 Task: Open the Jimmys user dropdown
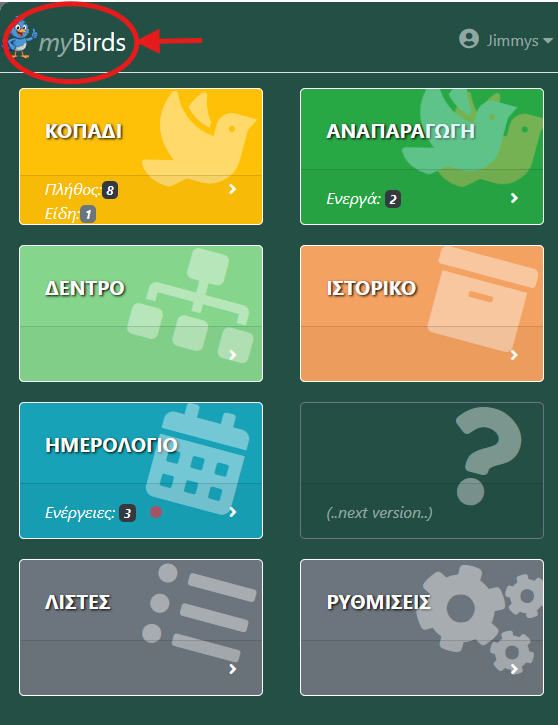[506, 40]
